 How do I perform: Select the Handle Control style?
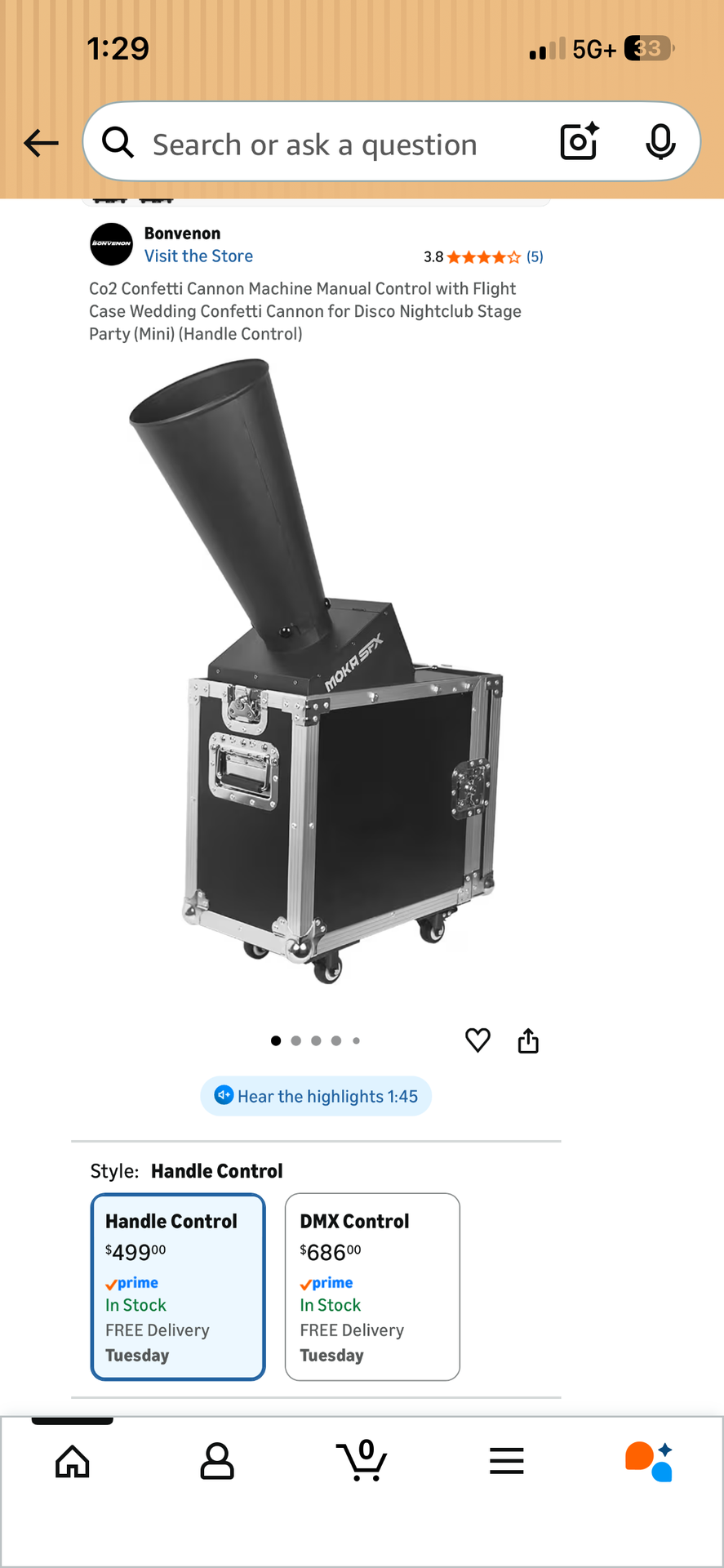click(178, 1287)
